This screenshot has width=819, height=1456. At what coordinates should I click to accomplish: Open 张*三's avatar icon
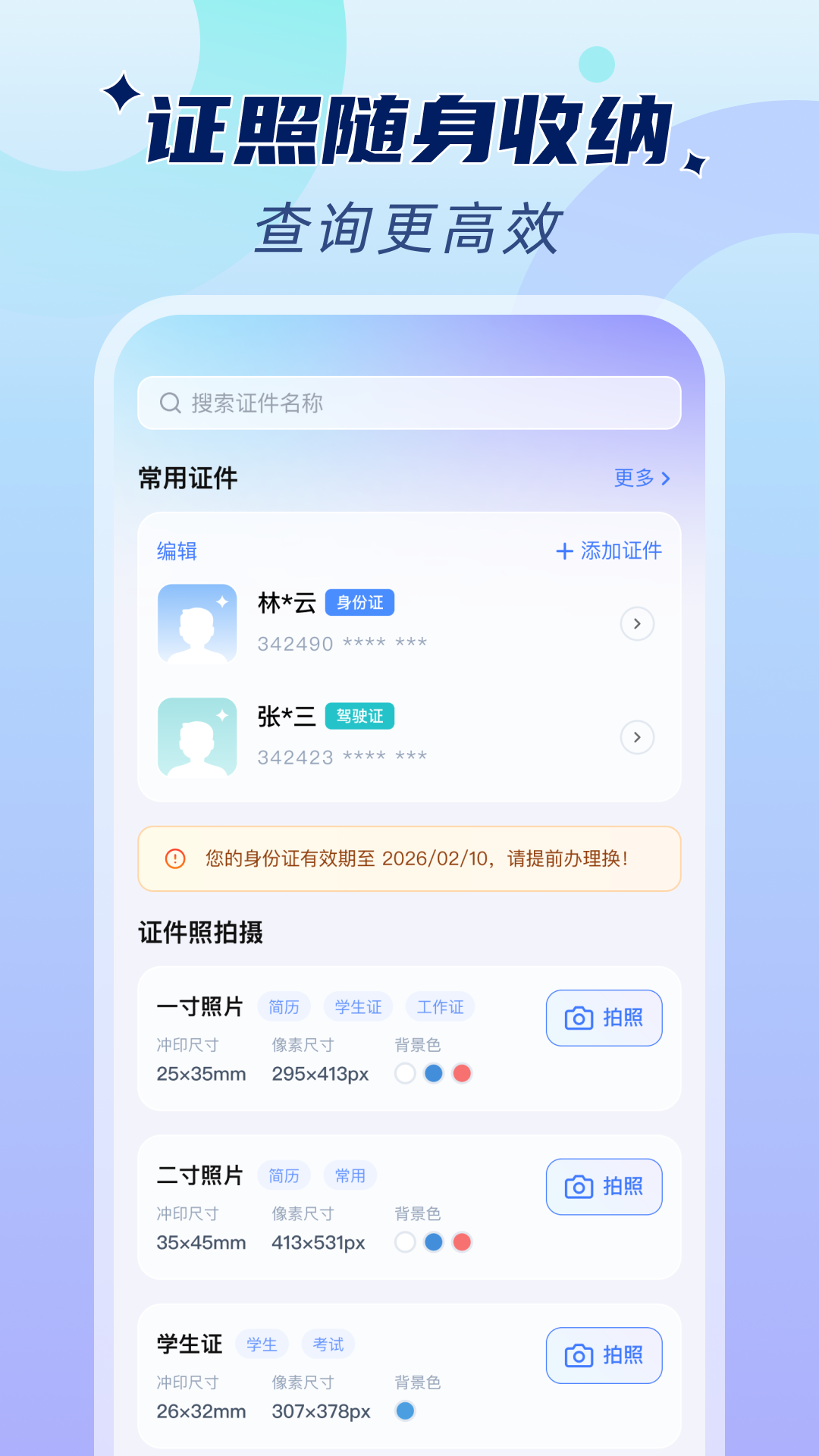(196, 736)
